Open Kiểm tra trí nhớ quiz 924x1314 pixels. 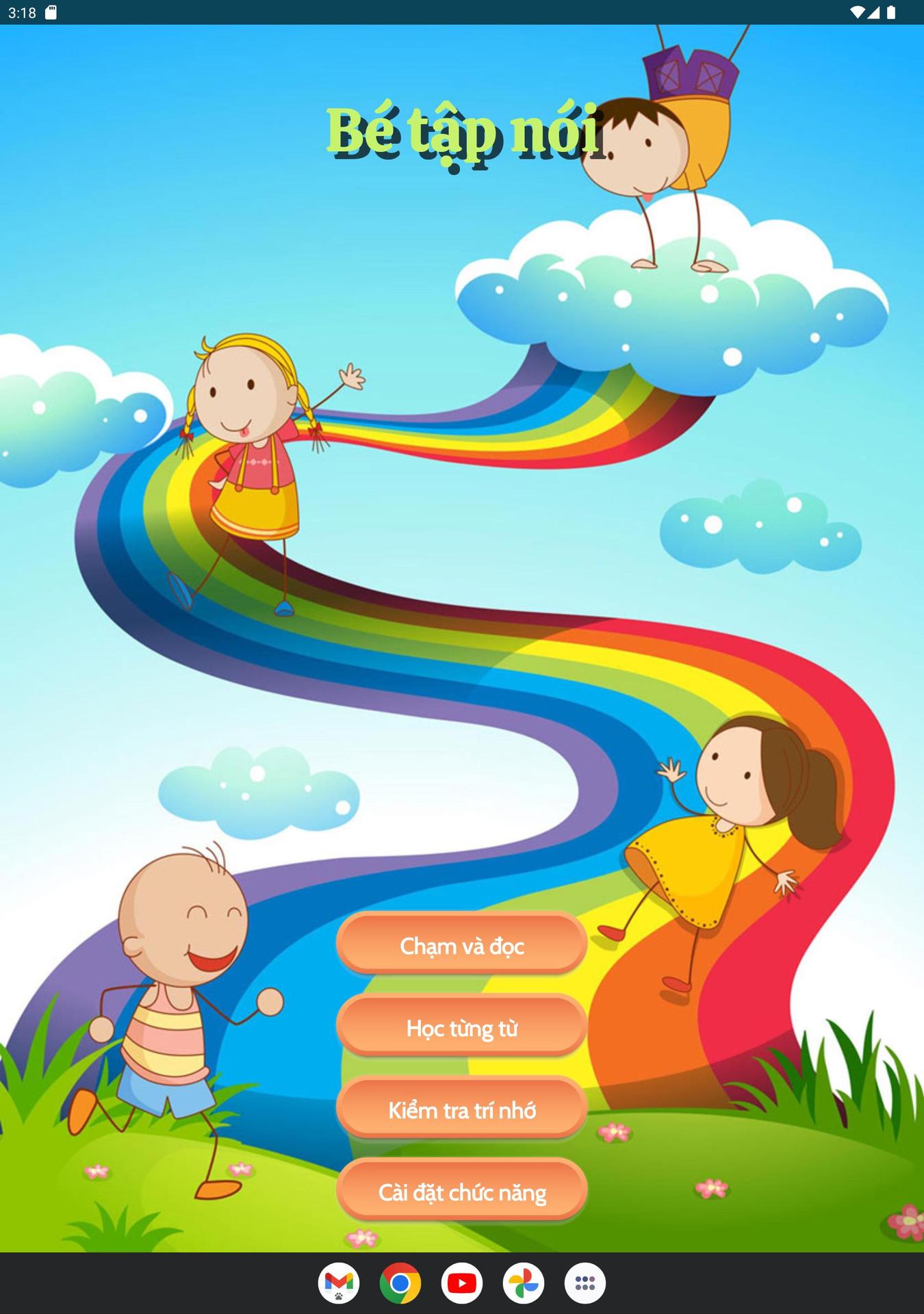[x=462, y=1109]
